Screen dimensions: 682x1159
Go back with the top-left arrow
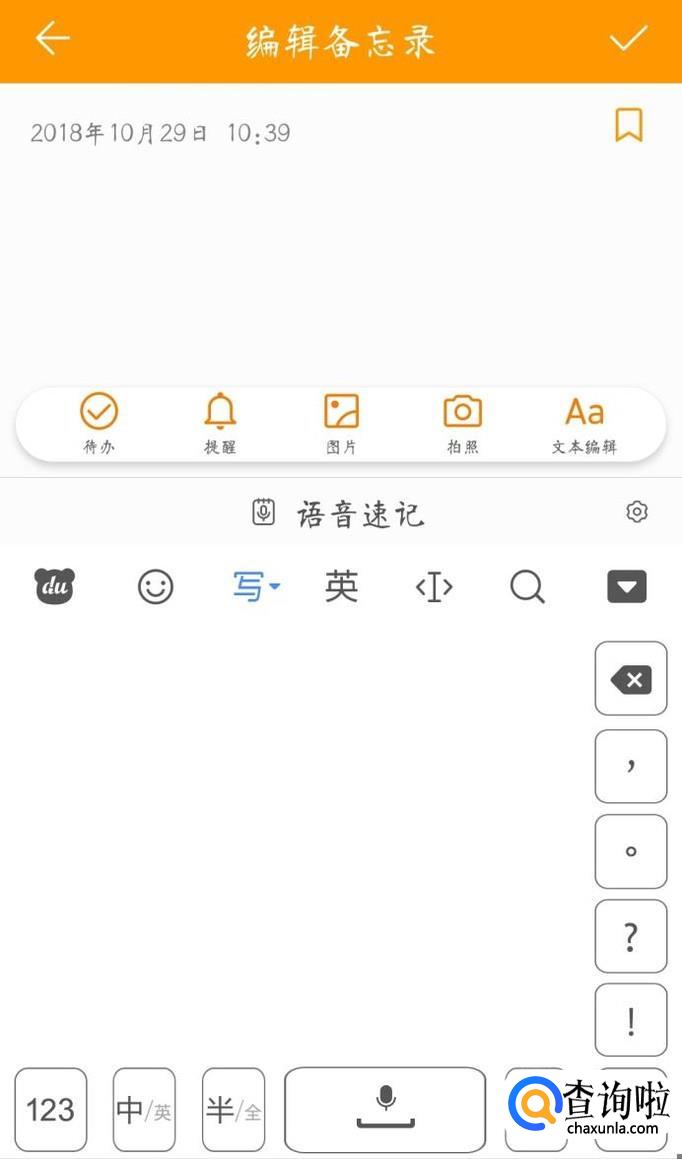pyautogui.click(x=52, y=39)
